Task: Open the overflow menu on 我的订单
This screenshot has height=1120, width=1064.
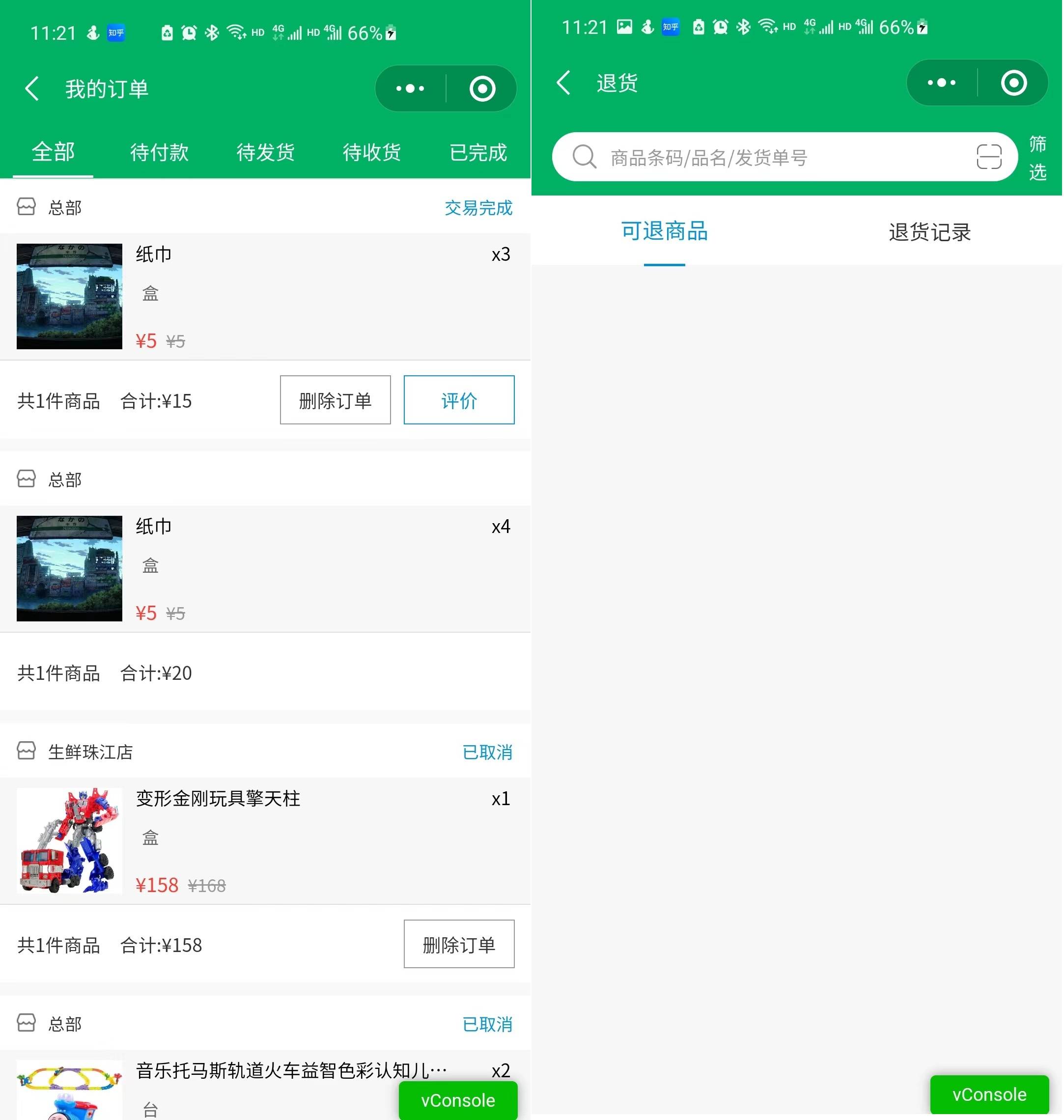Action: coord(410,88)
